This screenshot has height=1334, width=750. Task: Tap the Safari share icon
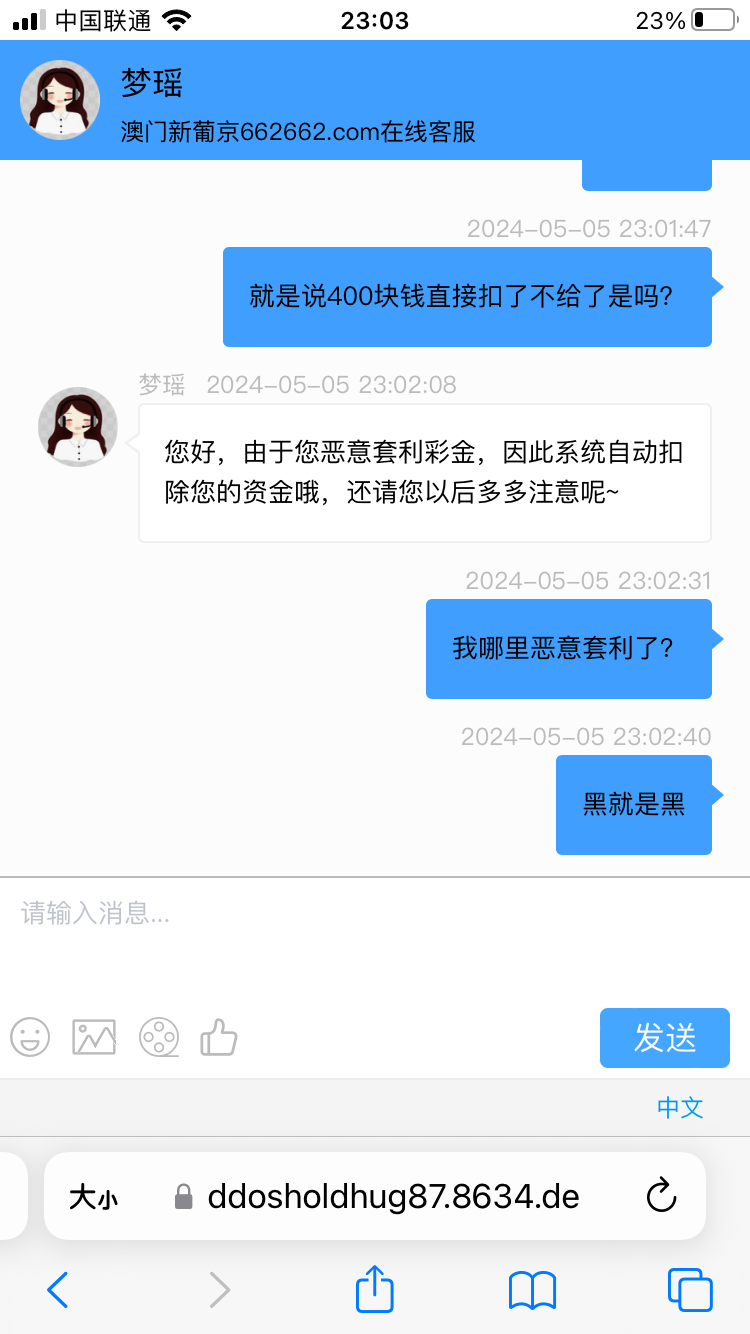click(x=374, y=1290)
